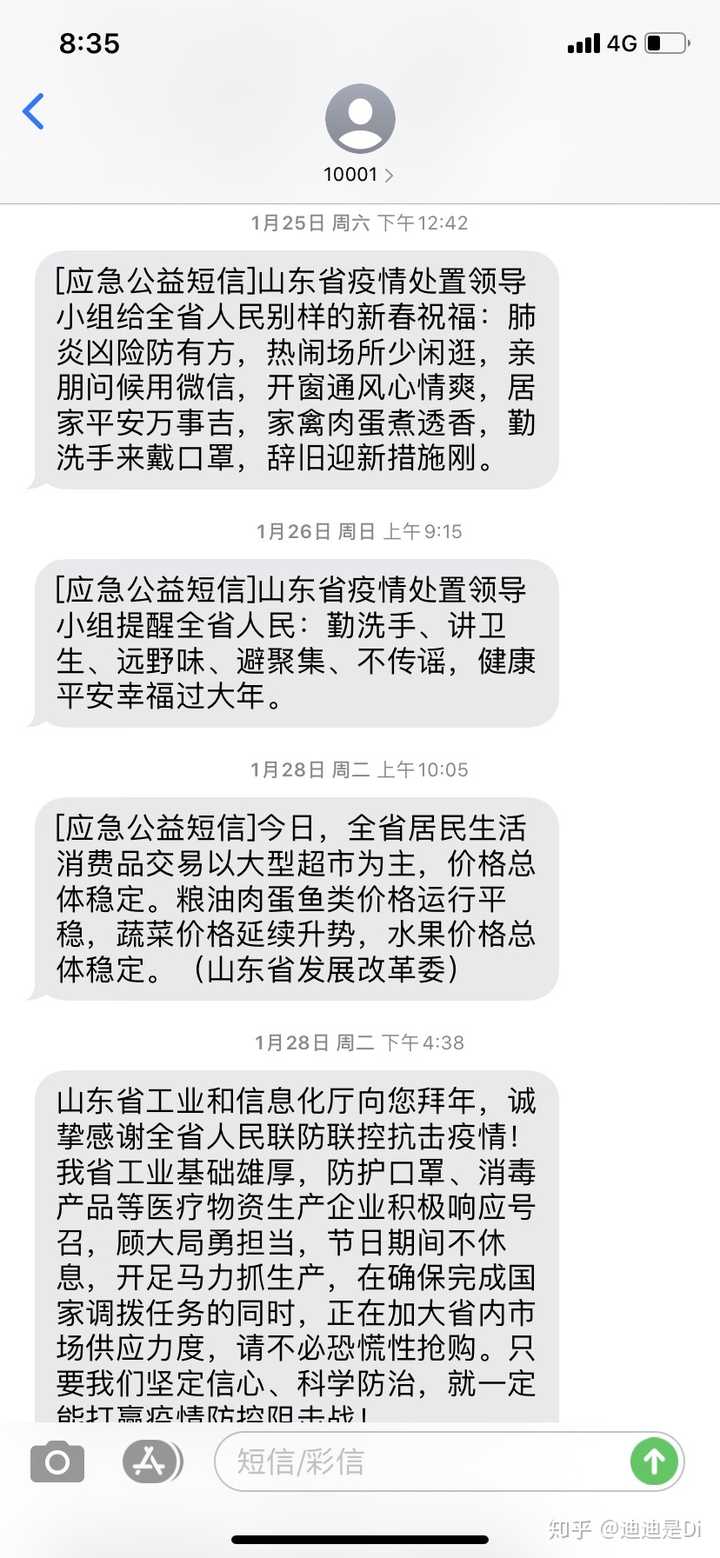Screen dimensions: 720x1558
Task: Tap the 短信/彩信 message input field
Action: click(x=420, y=1462)
